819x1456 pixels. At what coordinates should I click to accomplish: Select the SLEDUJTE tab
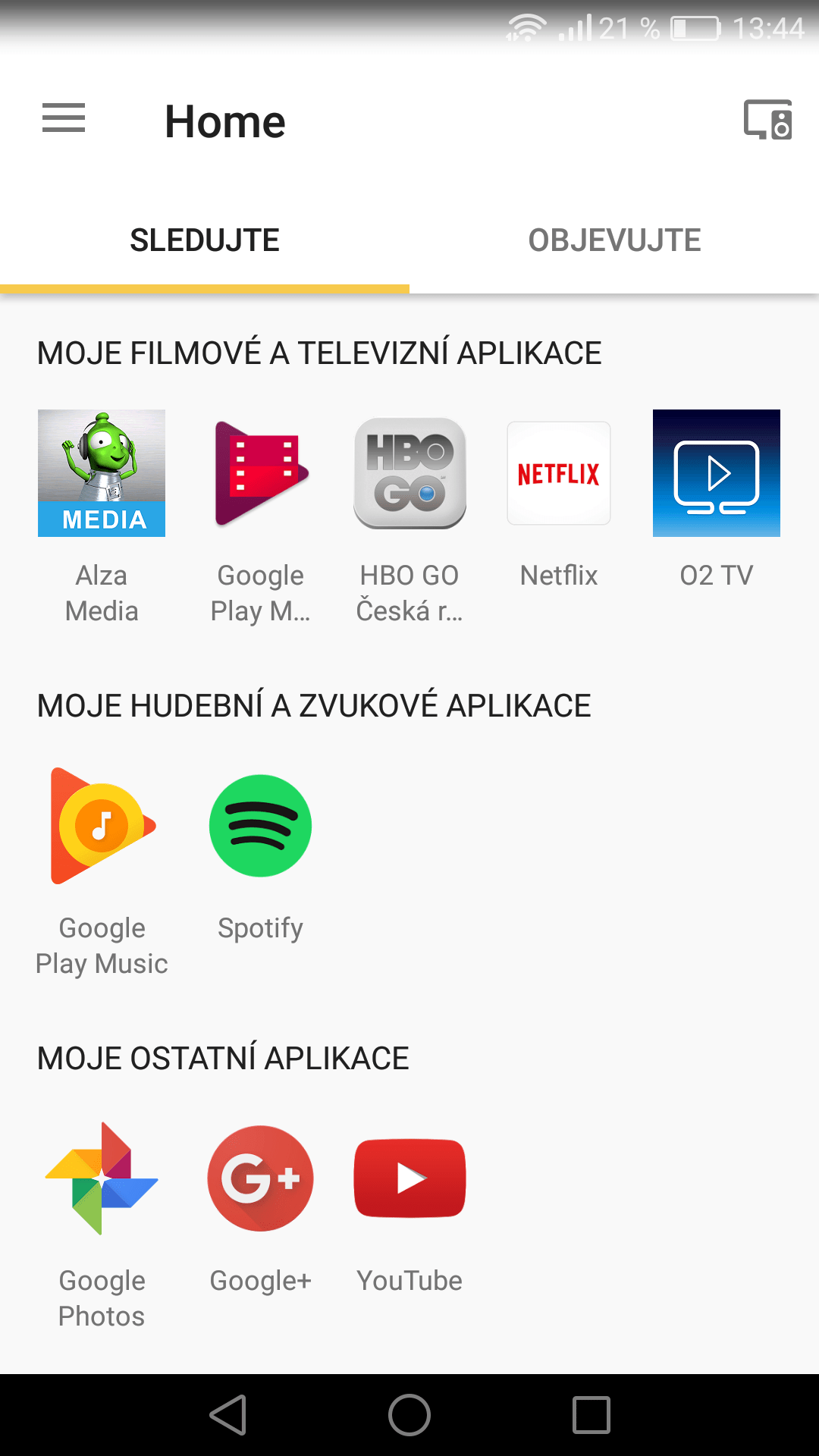point(205,240)
